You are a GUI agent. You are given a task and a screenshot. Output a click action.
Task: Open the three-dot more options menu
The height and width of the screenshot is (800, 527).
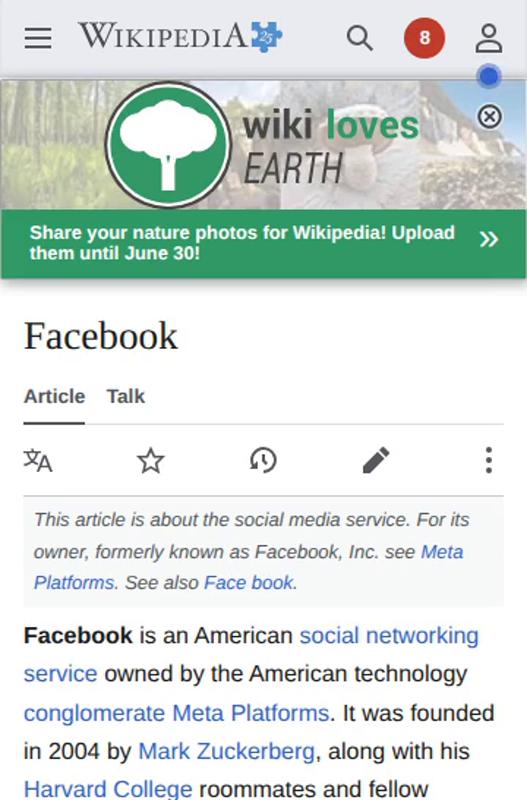[489, 460]
